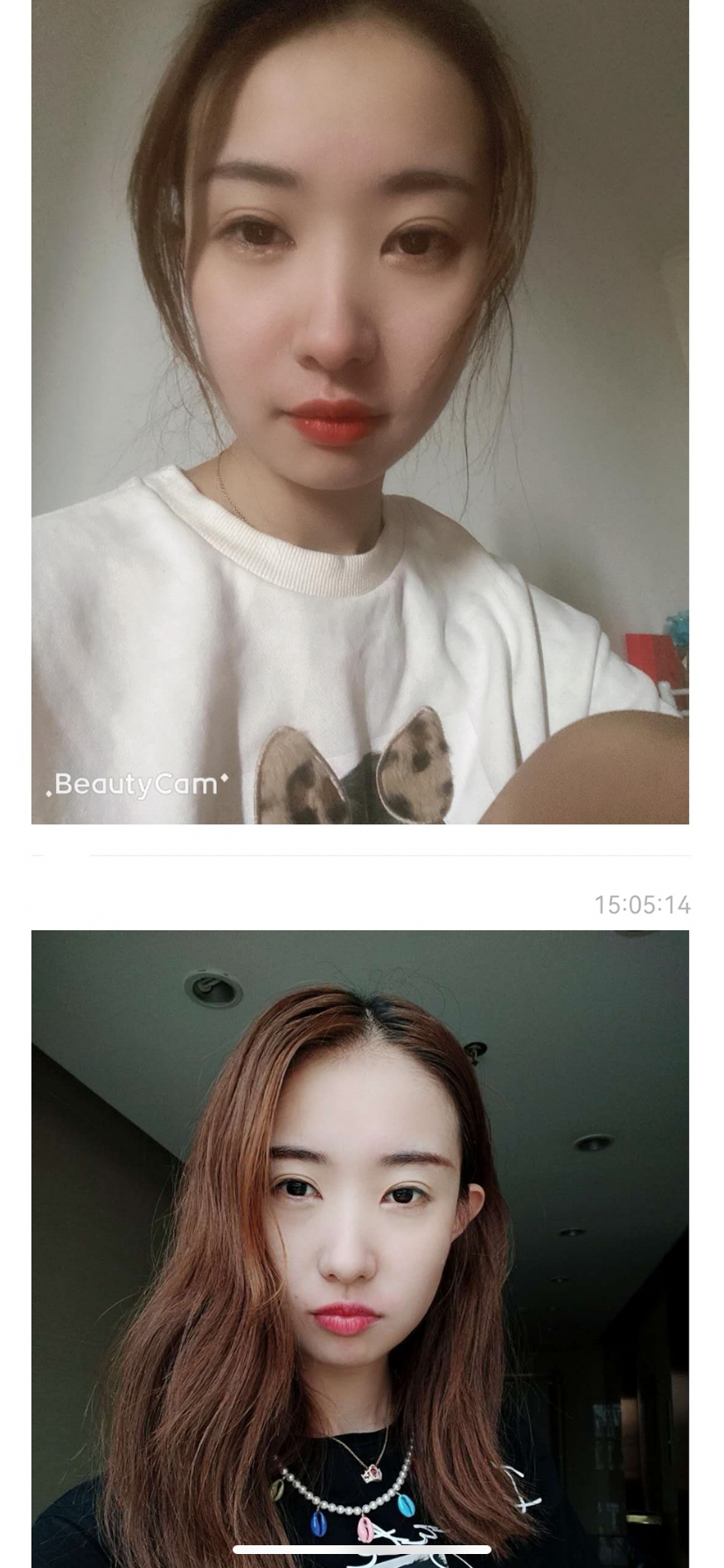This screenshot has width=724, height=1568.
Task: Open the photo sent at 15:05:14
Action: pos(360,1242)
